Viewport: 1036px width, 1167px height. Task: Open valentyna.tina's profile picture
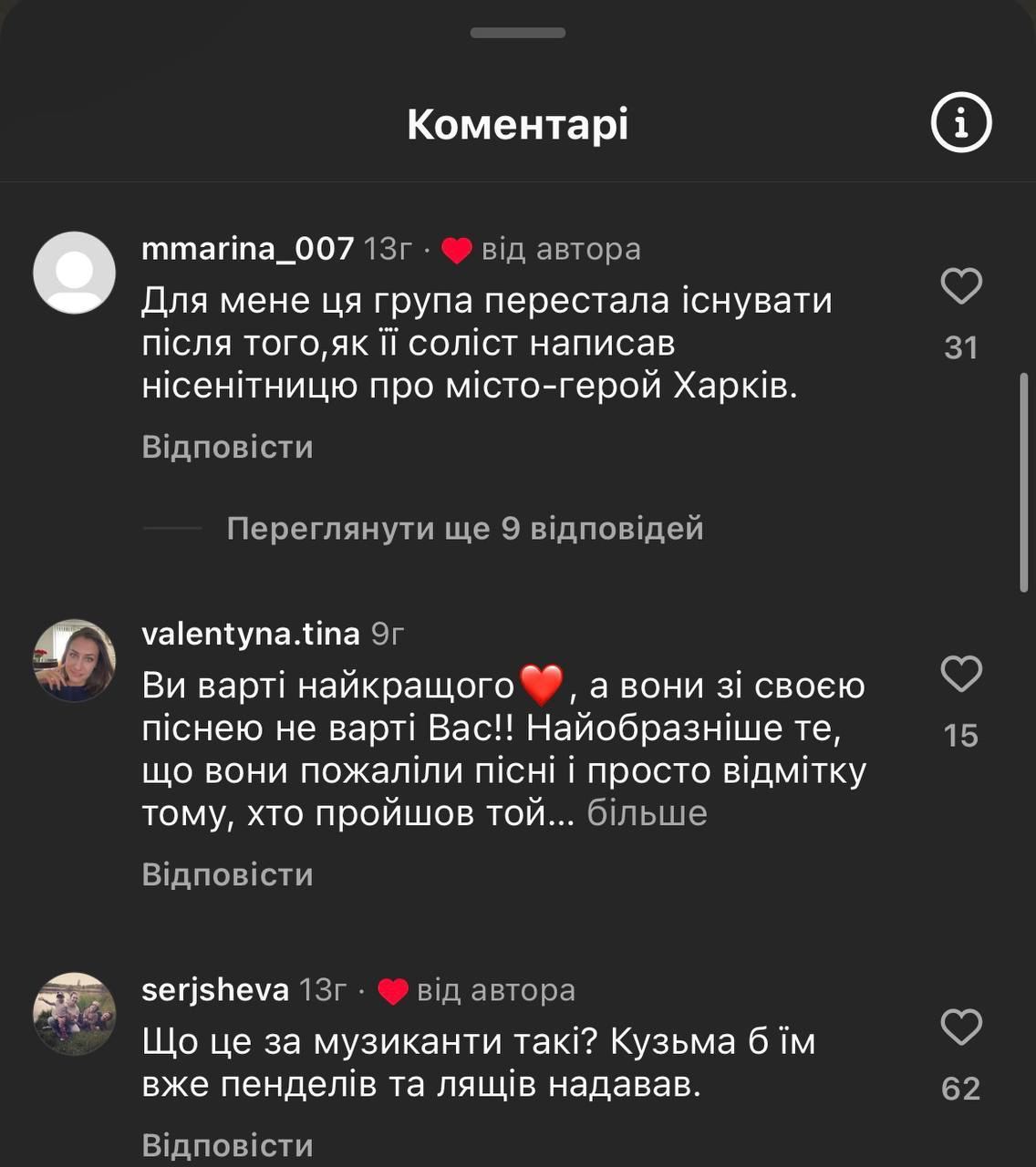click(74, 660)
